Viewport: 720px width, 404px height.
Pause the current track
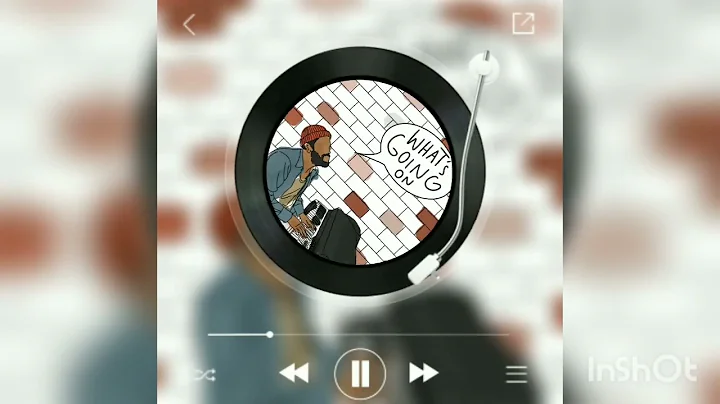click(x=359, y=374)
